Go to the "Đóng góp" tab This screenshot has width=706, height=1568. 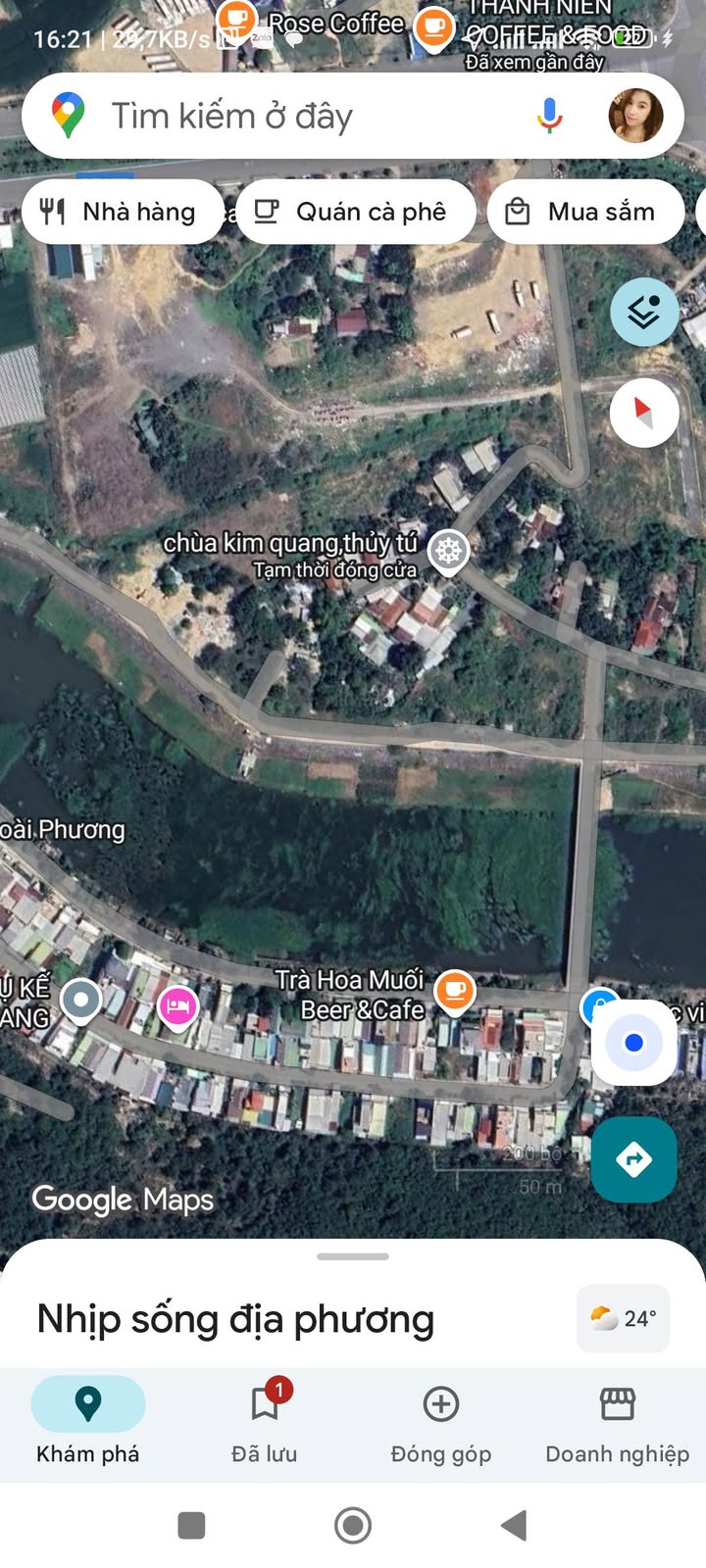click(441, 1421)
